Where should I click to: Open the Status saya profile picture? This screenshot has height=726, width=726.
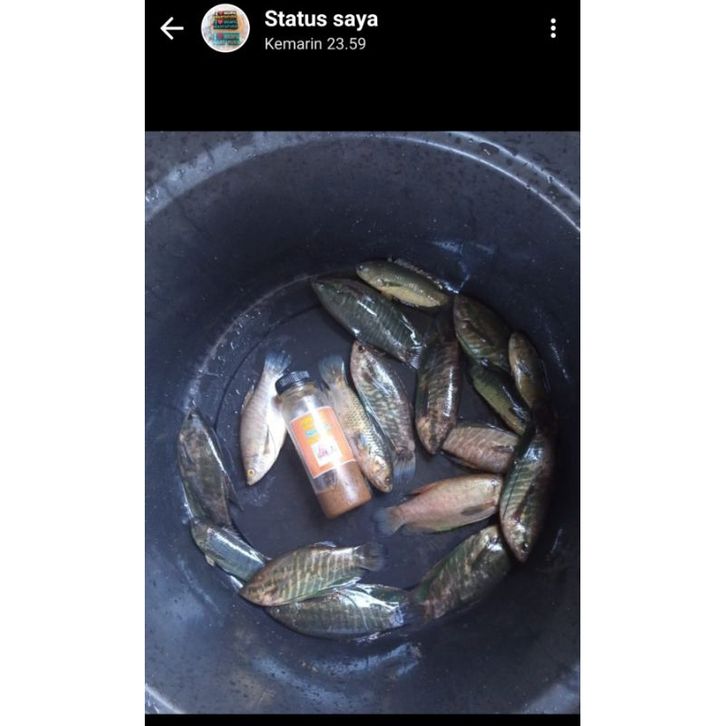click(x=225, y=29)
